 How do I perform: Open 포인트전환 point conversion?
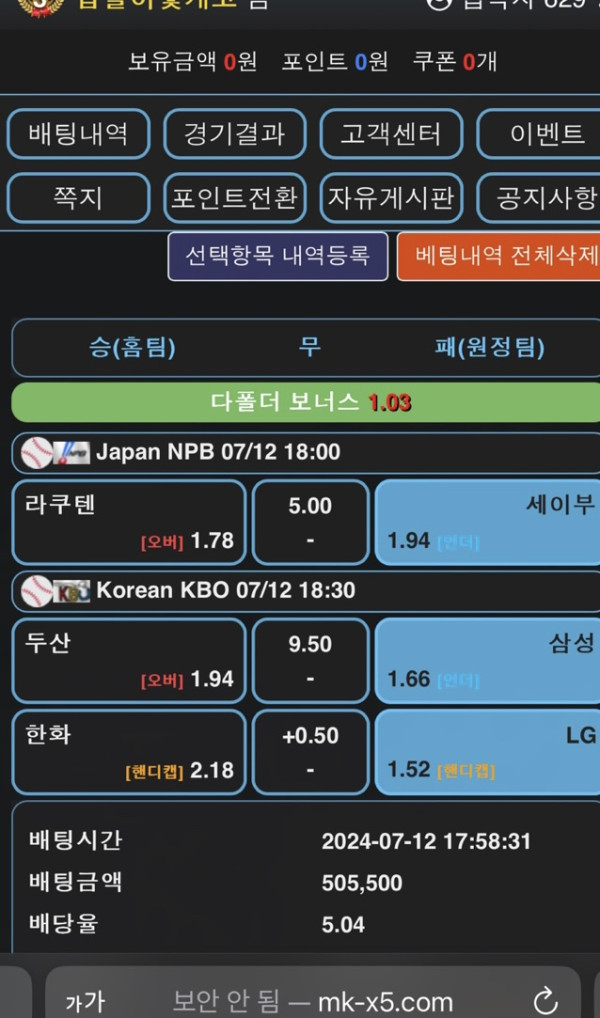click(x=234, y=198)
